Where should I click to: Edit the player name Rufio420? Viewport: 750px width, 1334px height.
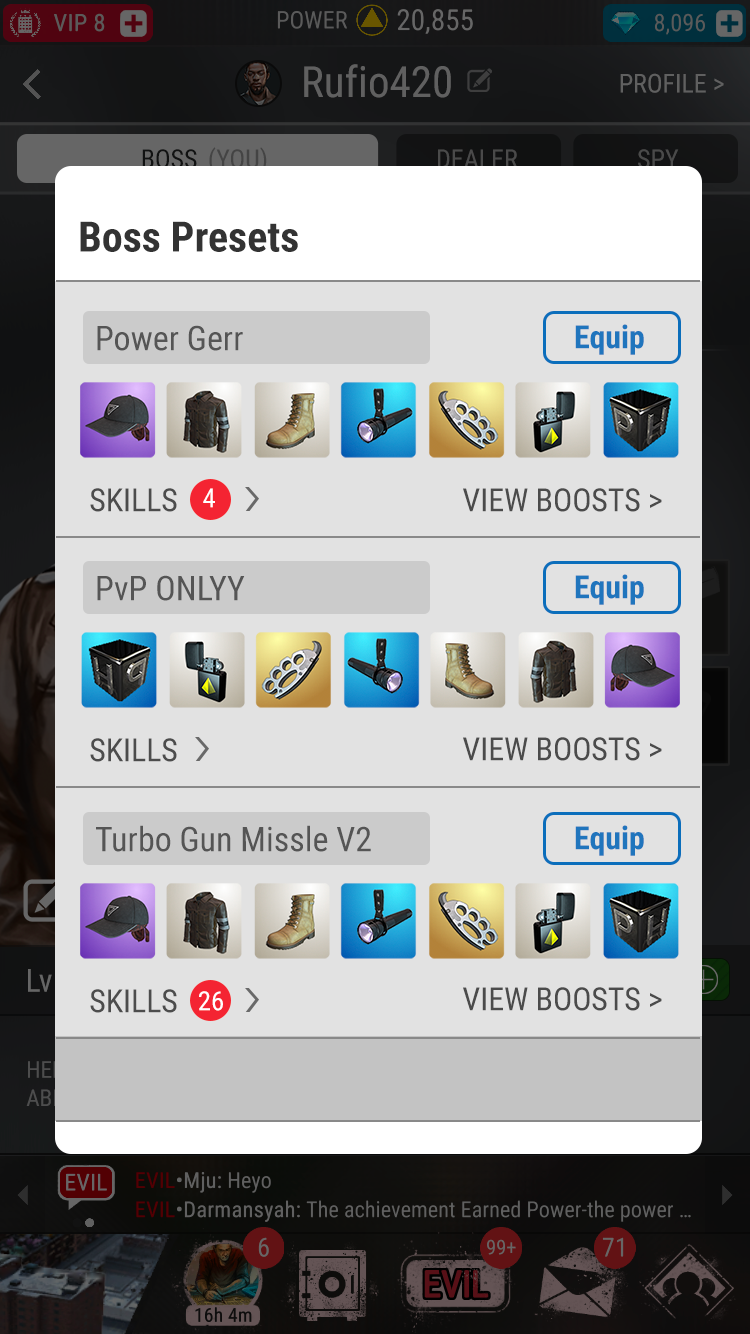480,82
